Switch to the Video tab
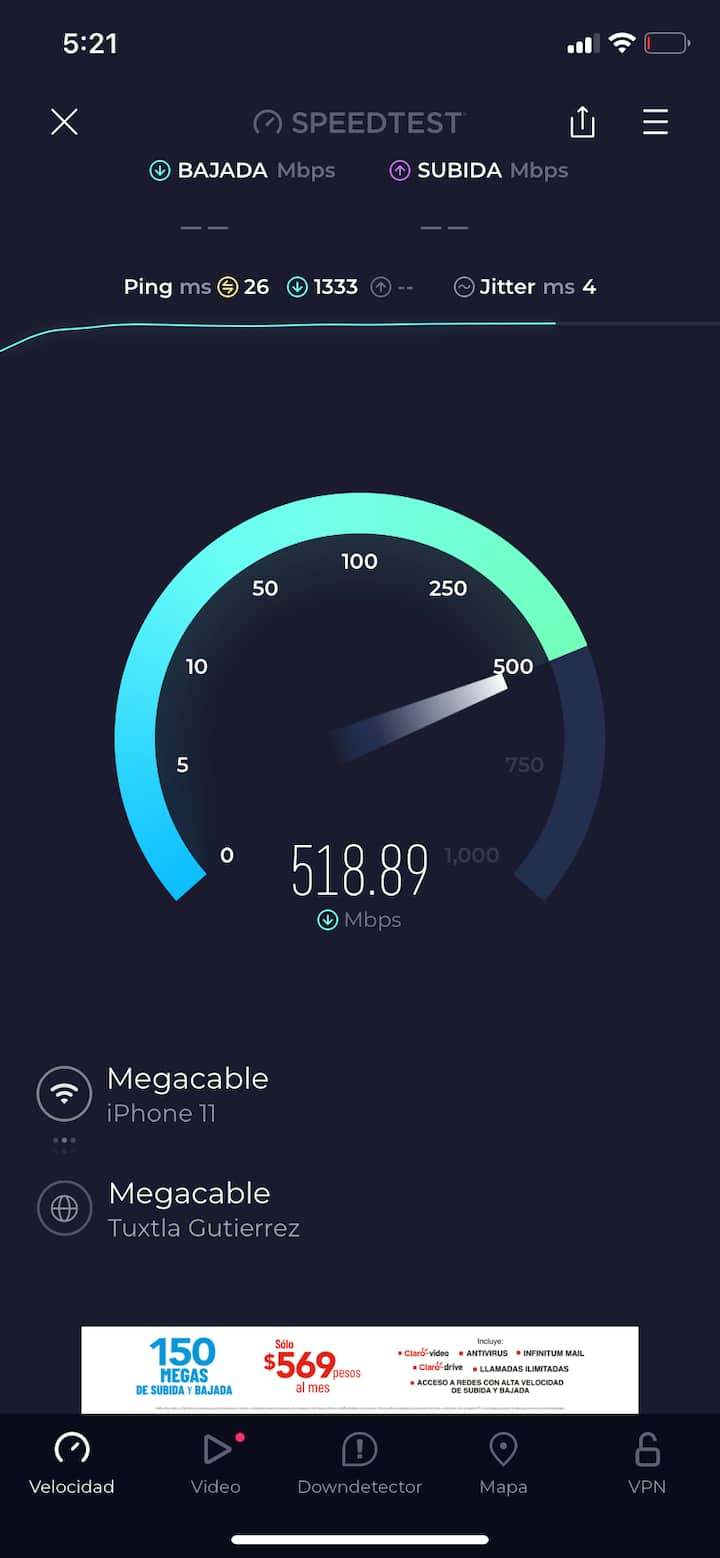Viewport: 720px width, 1558px height. click(216, 1462)
